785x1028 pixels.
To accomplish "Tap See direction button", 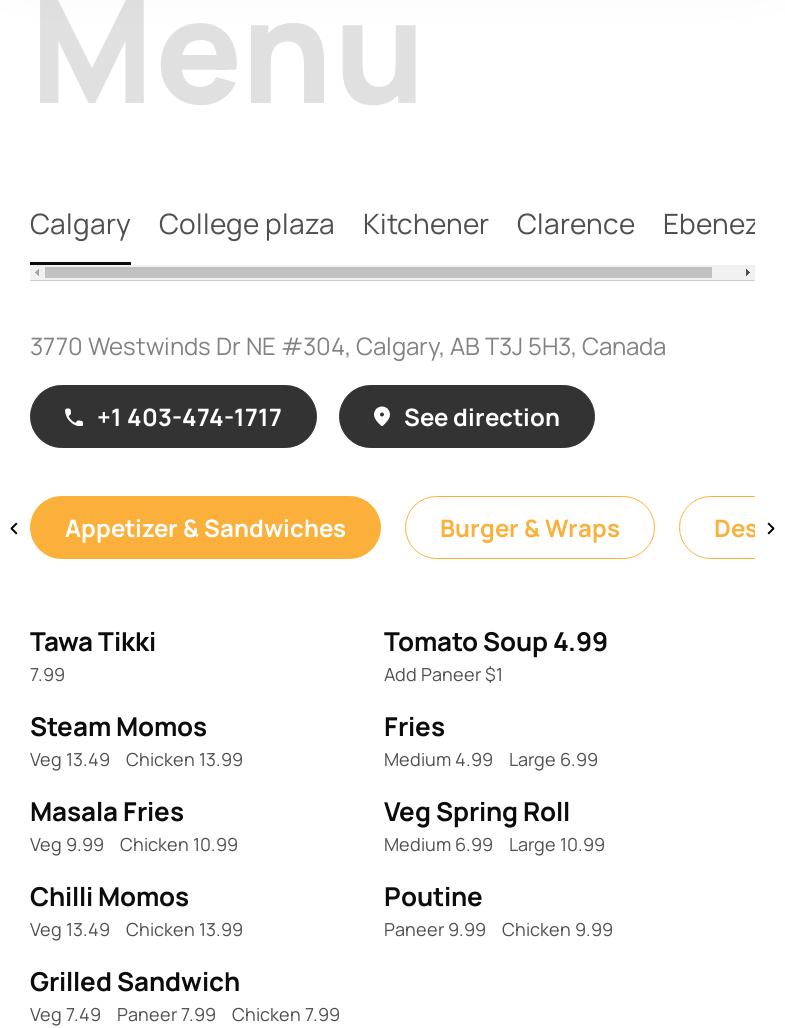I will click(x=466, y=417).
